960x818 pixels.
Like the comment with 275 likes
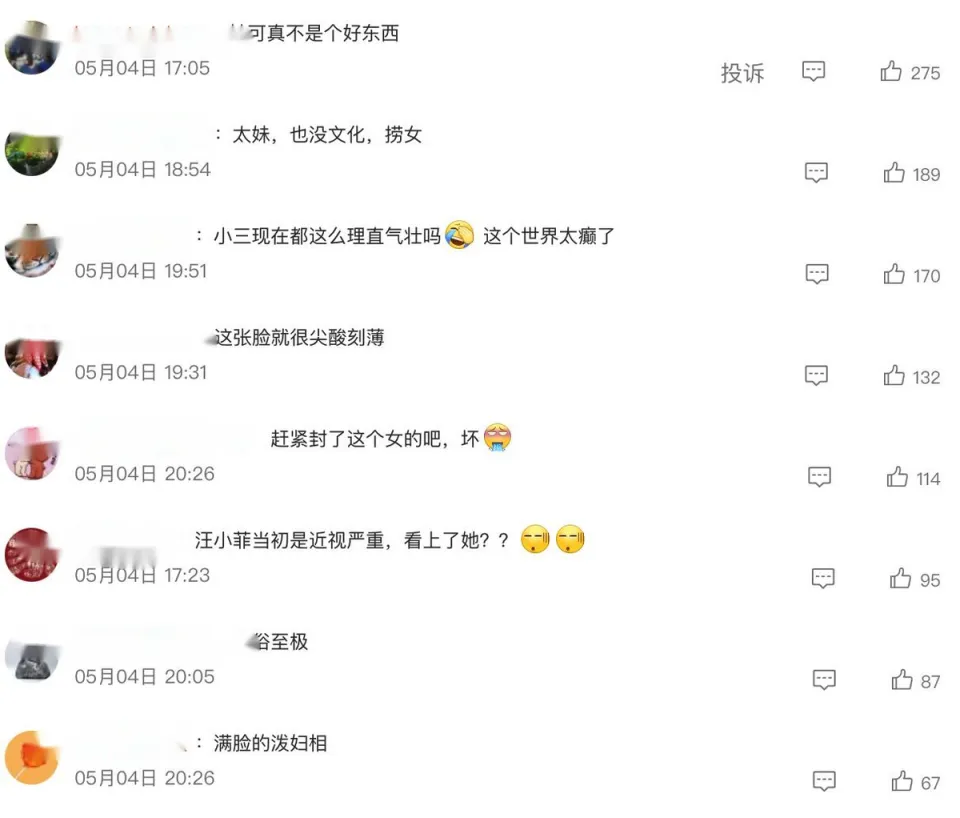(891, 71)
